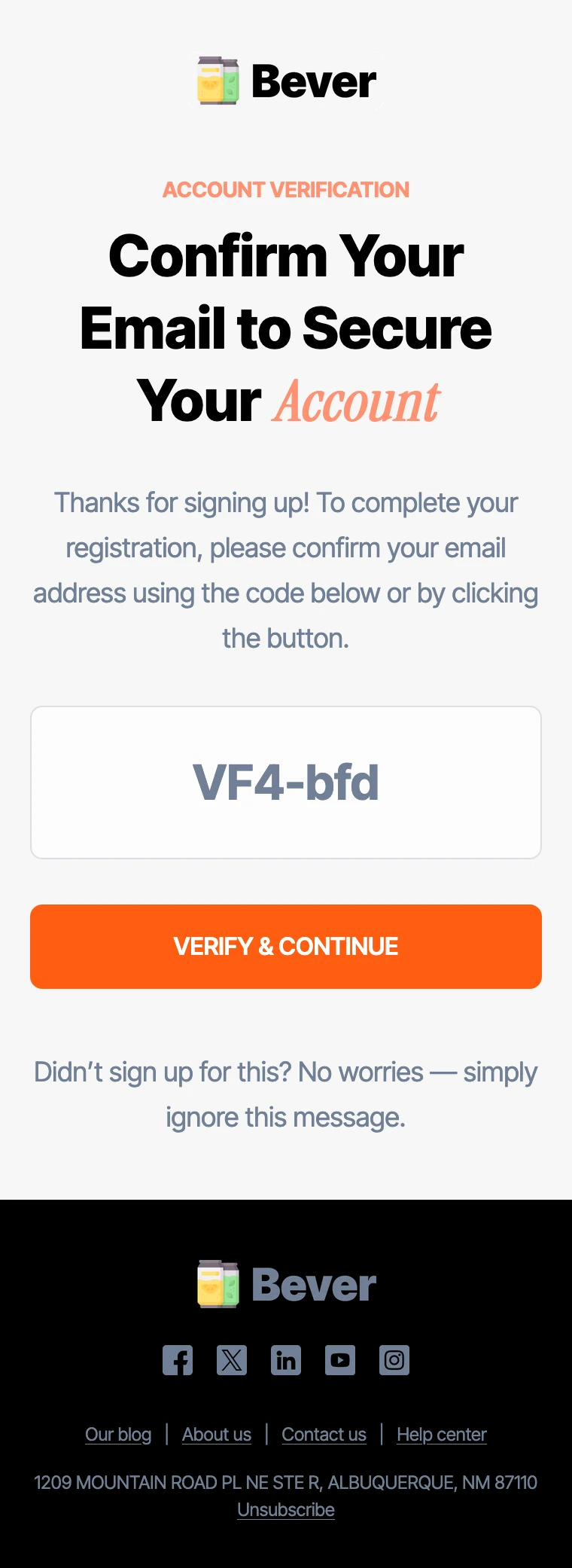572x1568 pixels.
Task: Tap the Verify & Continue button
Action: 286,947
